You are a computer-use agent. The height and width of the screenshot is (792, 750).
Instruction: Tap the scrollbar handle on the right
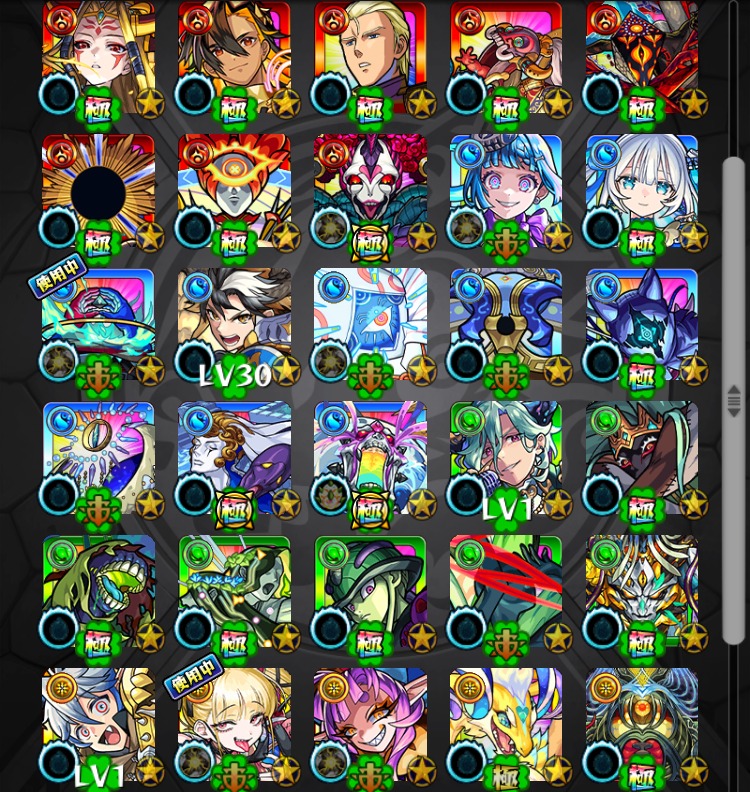tap(734, 400)
